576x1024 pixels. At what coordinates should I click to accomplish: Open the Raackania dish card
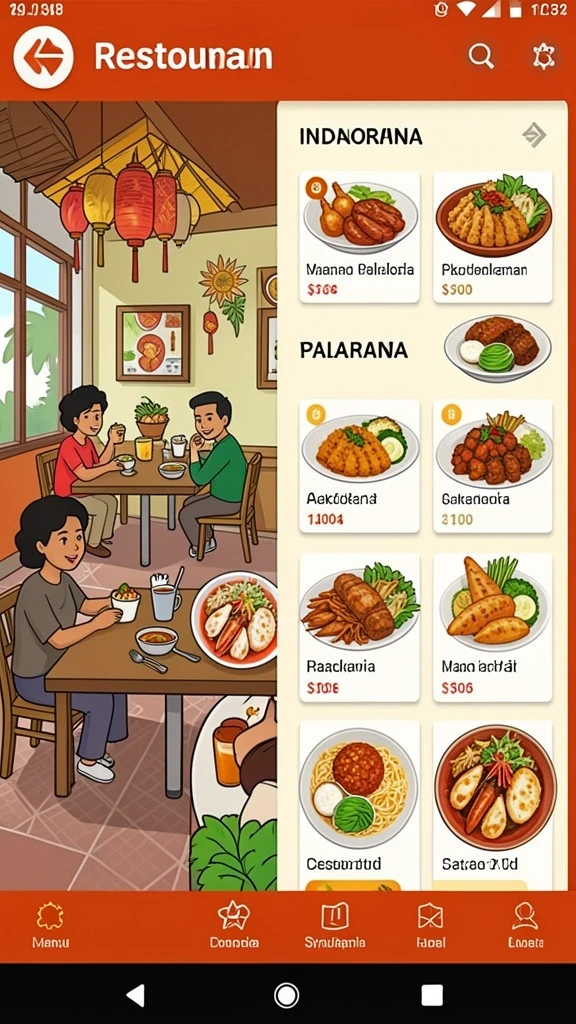point(359,628)
